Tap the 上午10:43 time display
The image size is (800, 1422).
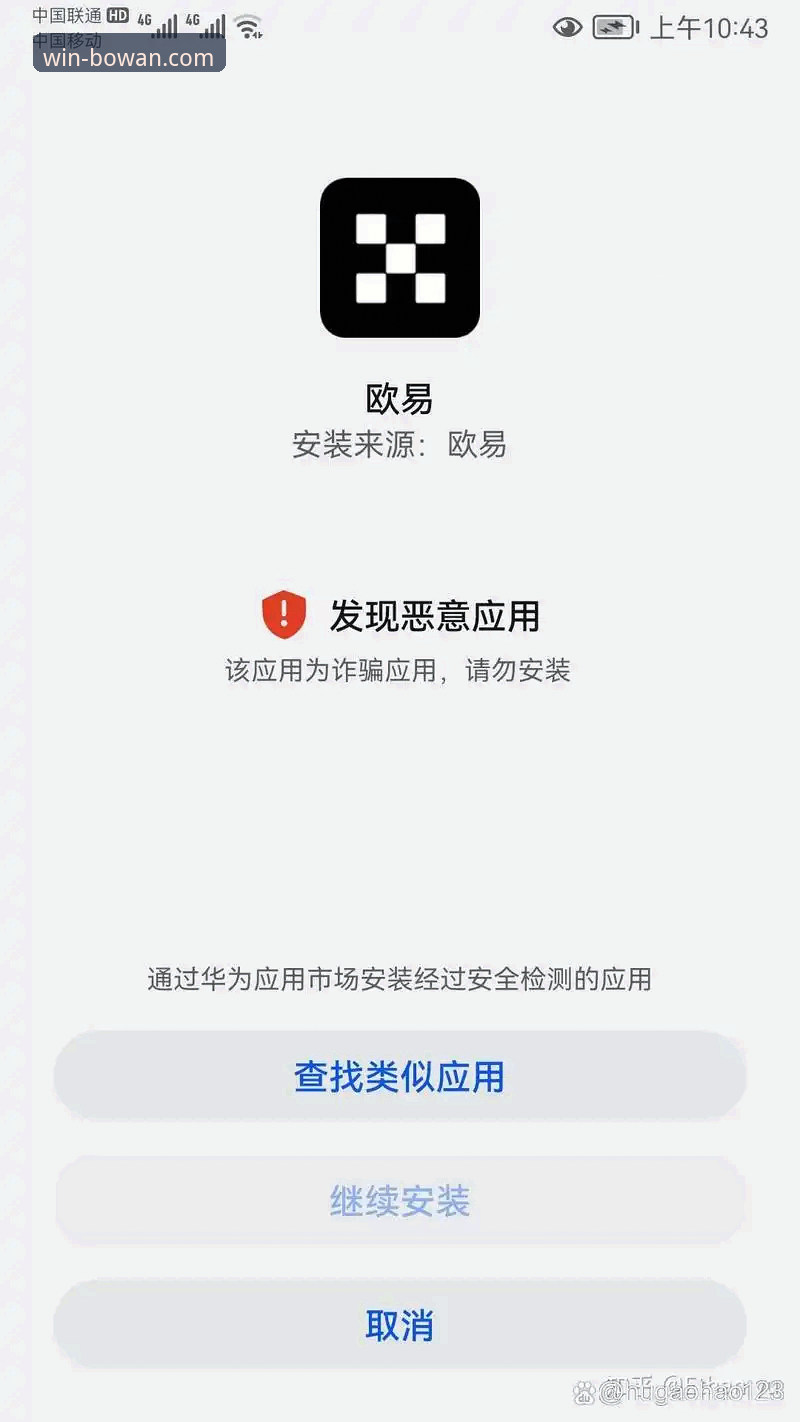(714, 28)
